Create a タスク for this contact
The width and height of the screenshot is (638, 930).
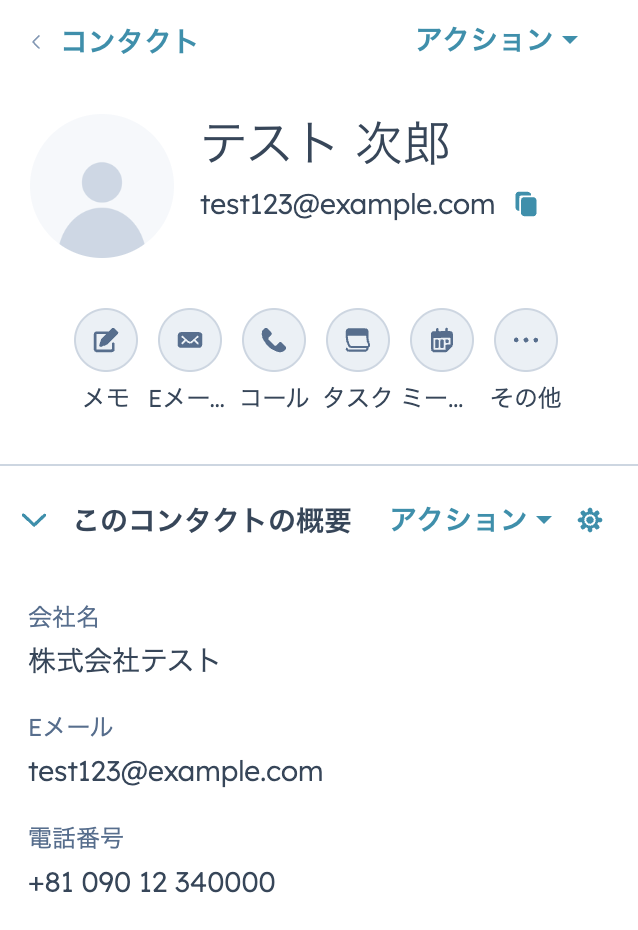click(x=358, y=341)
